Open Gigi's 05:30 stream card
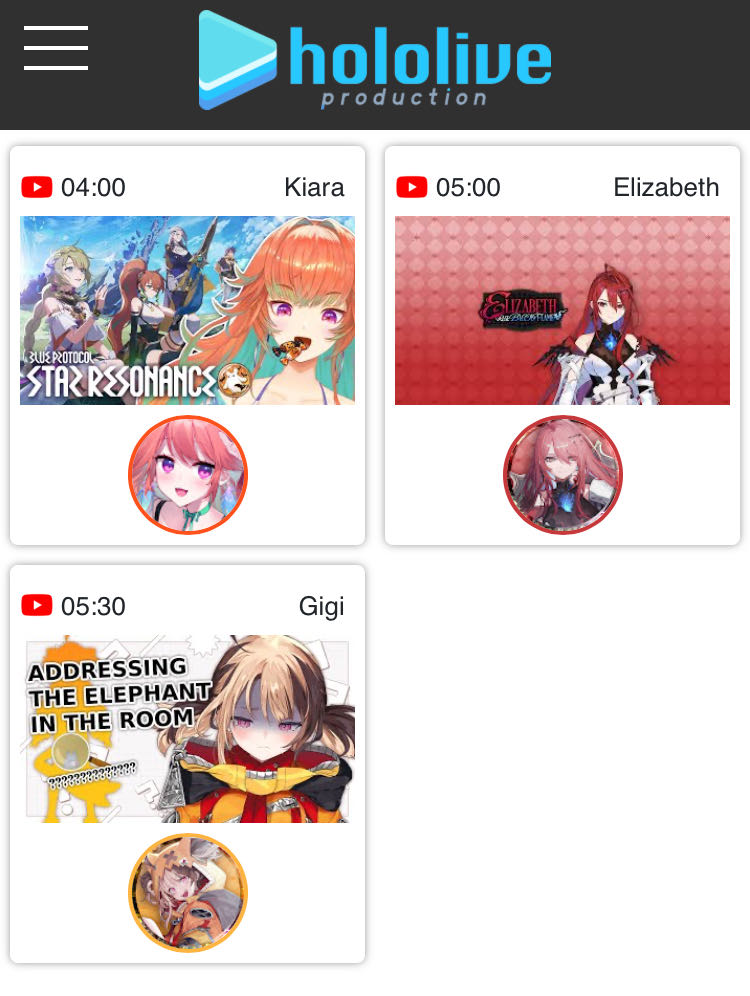 (x=187, y=729)
